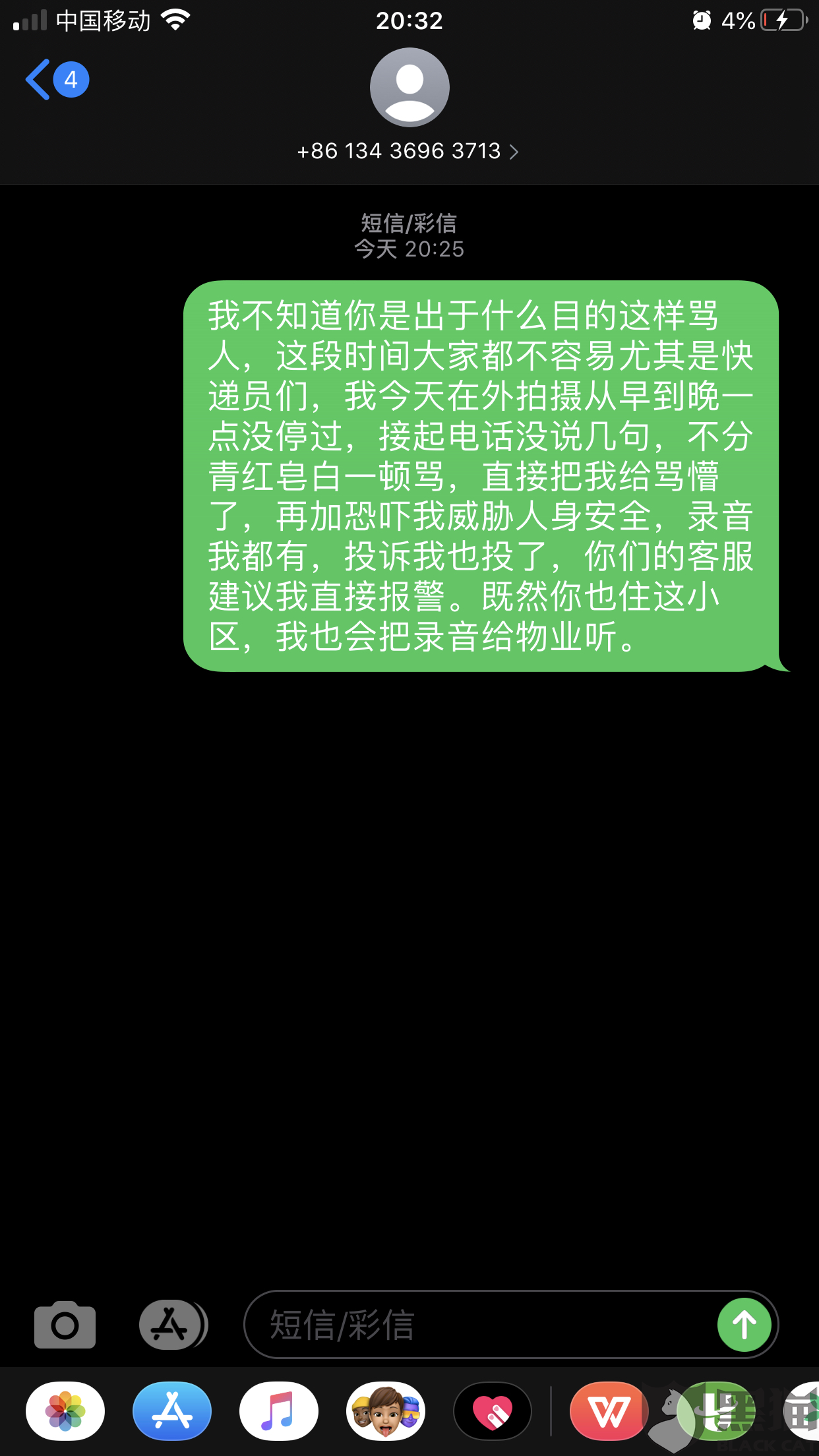This screenshot has width=819, height=1456.
Task: Go back to the message list
Action: [x=40, y=80]
